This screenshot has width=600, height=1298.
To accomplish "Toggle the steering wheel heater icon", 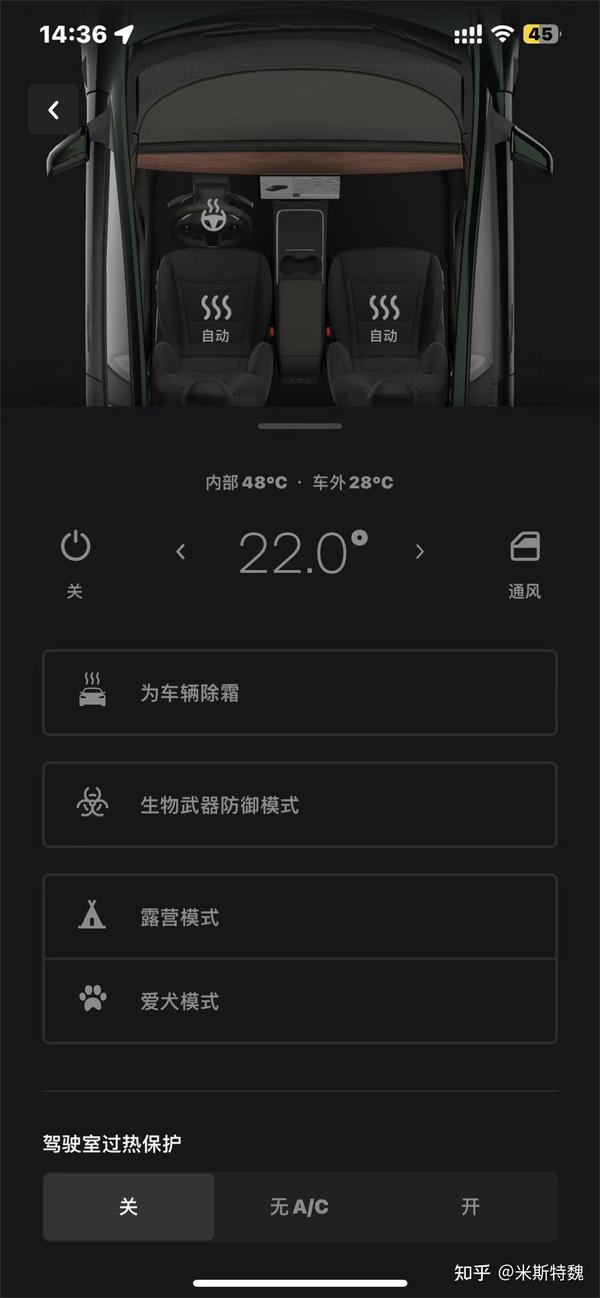I will tap(211, 213).
